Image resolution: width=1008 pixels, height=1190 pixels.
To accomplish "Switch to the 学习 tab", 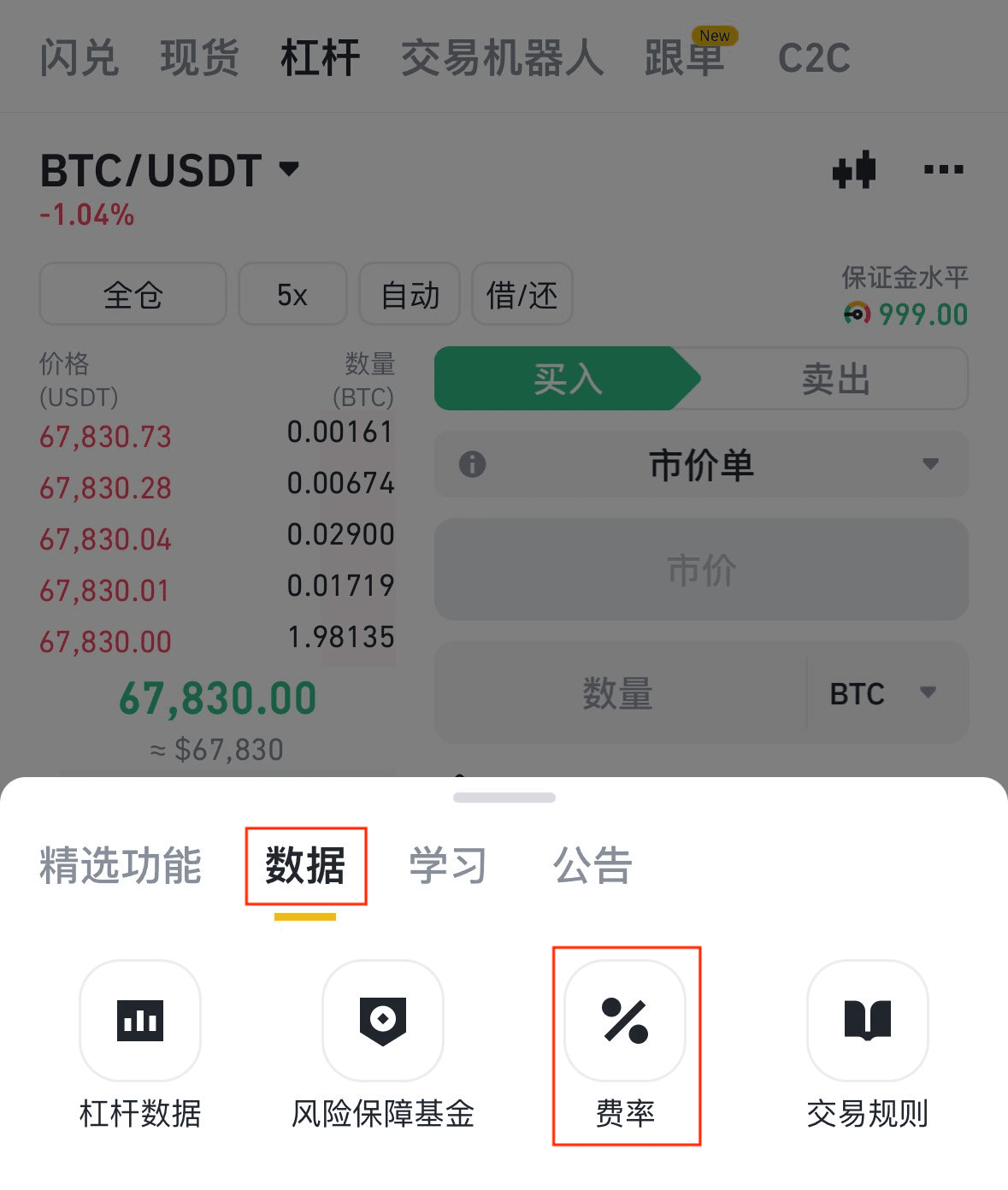I will [x=447, y=865].
